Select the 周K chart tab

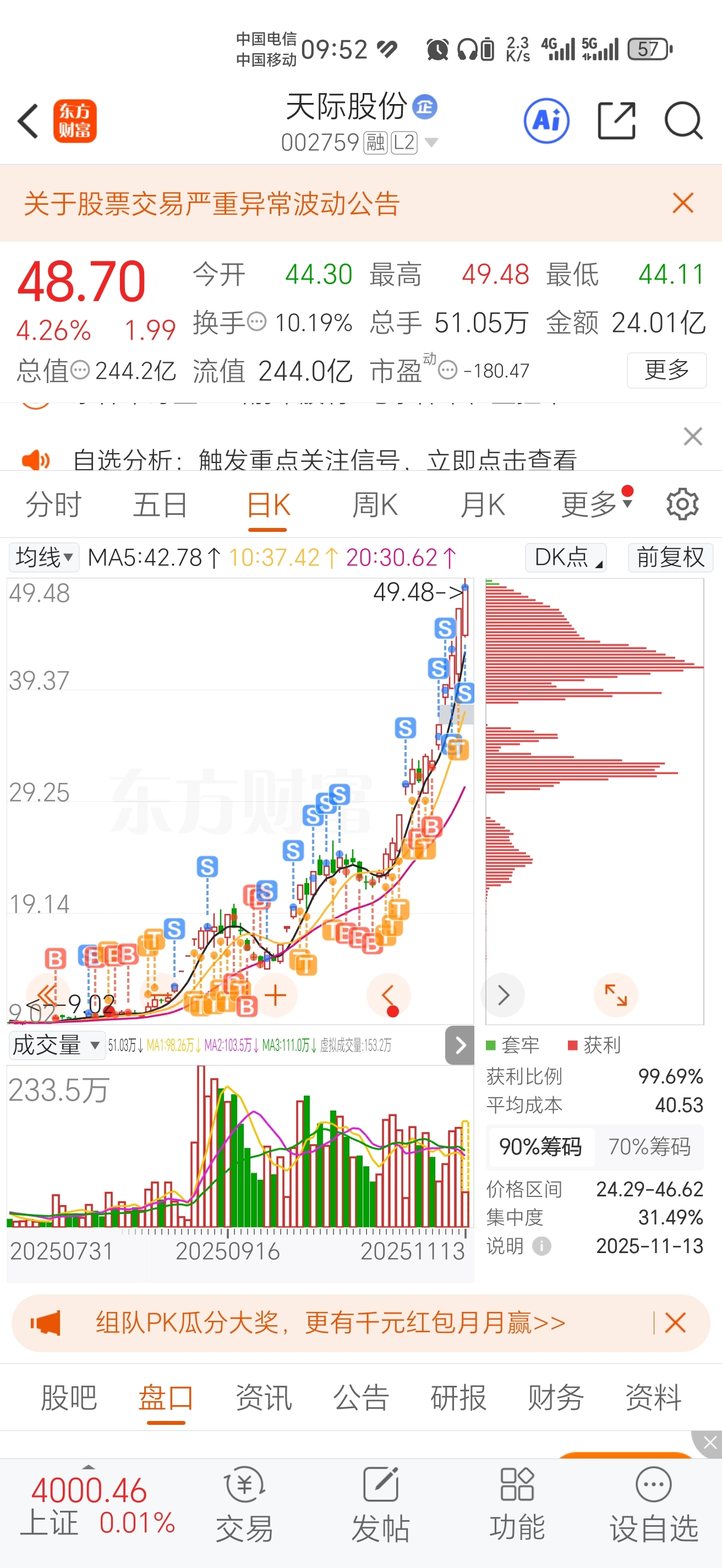[375, 505]
